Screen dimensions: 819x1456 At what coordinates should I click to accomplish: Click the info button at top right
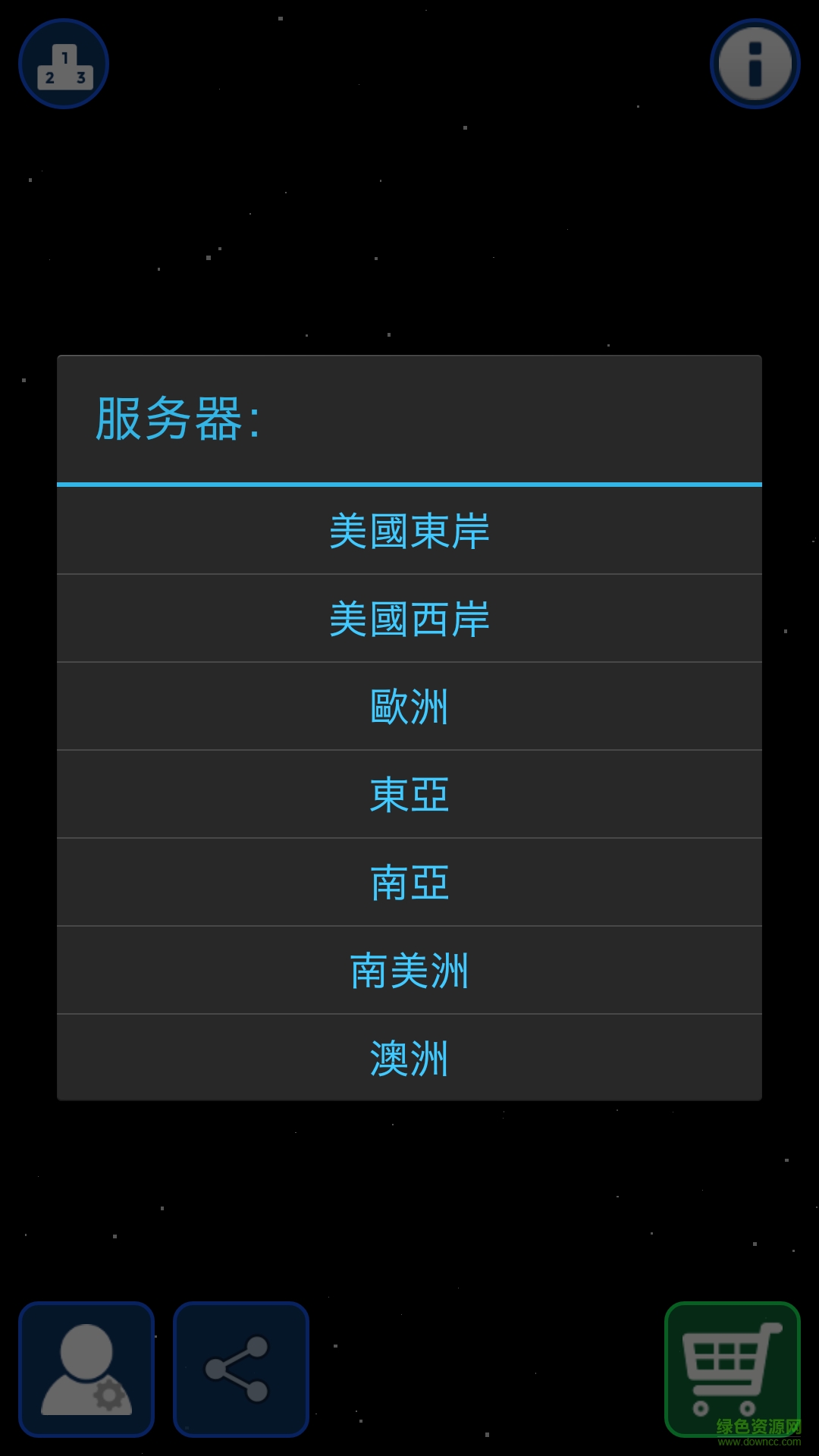[x=755, y=64]
